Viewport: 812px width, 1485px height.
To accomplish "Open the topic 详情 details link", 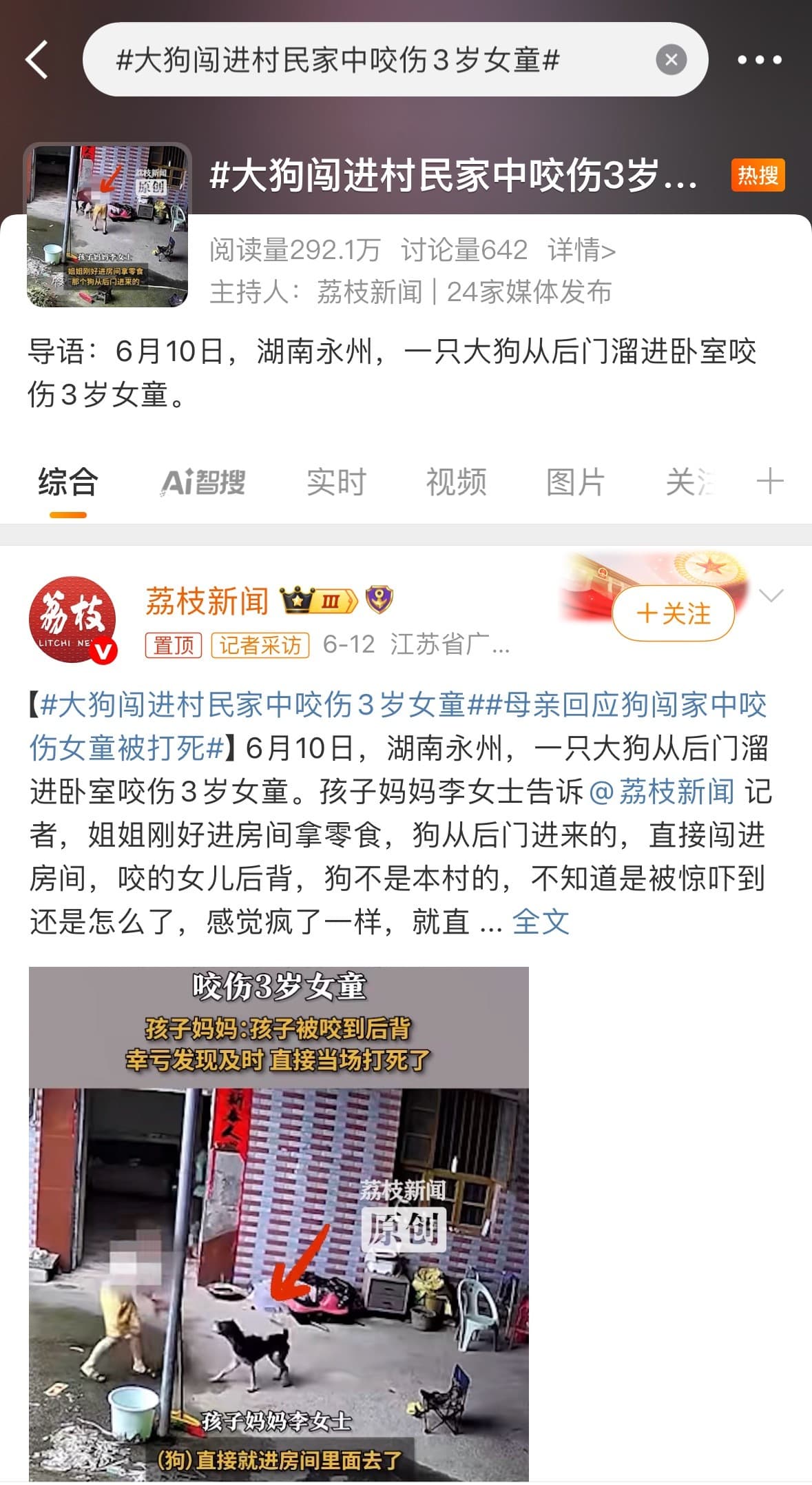I will coord(581,250).
